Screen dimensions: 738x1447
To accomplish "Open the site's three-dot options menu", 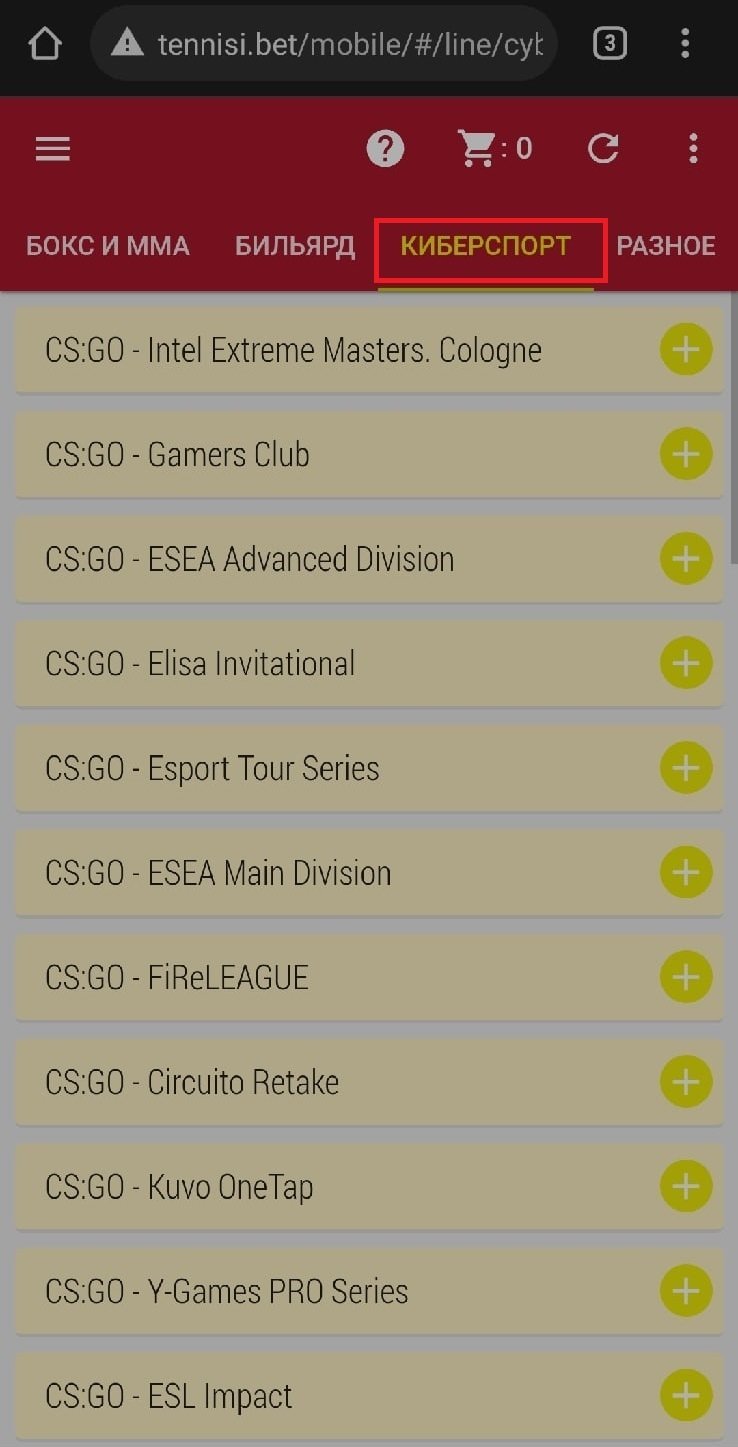I will (x=692, y=150).
